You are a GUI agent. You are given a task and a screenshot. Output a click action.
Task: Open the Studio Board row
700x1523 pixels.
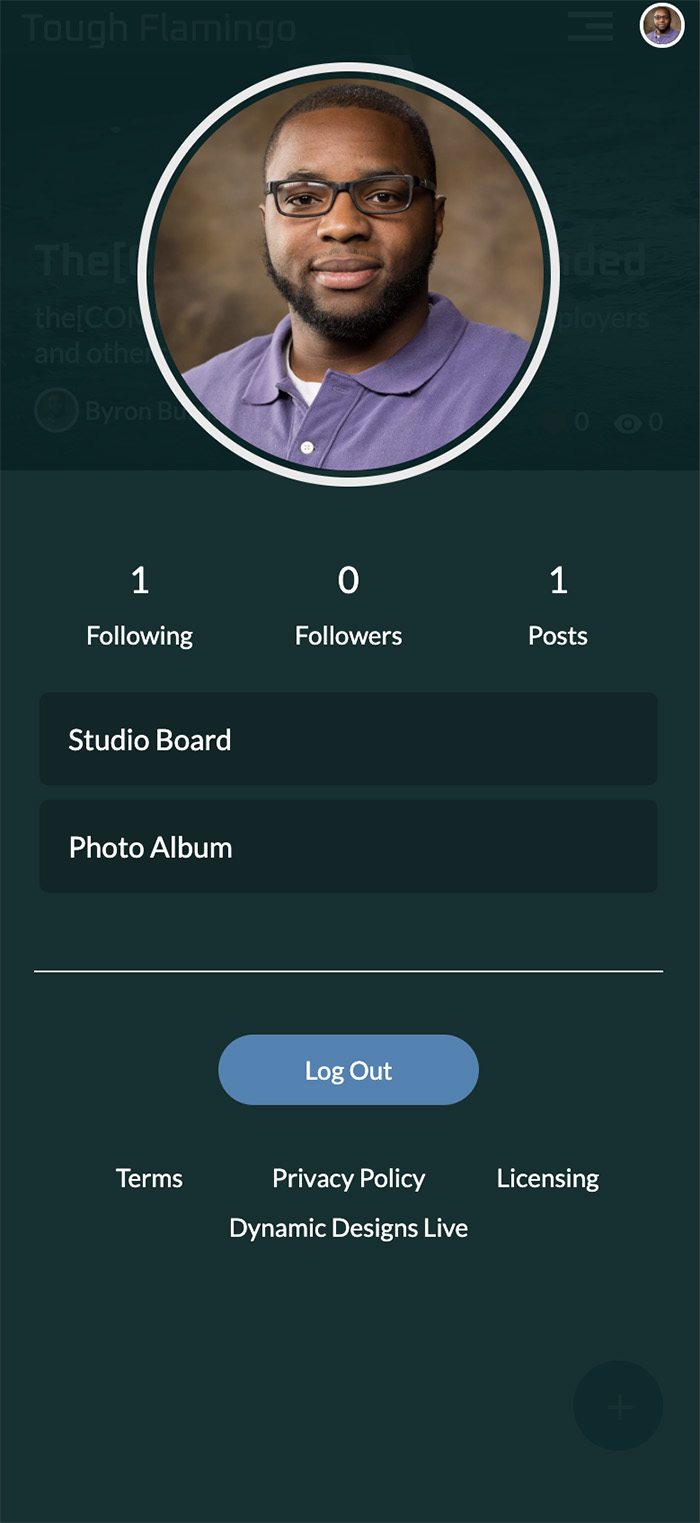pos(348,739)
